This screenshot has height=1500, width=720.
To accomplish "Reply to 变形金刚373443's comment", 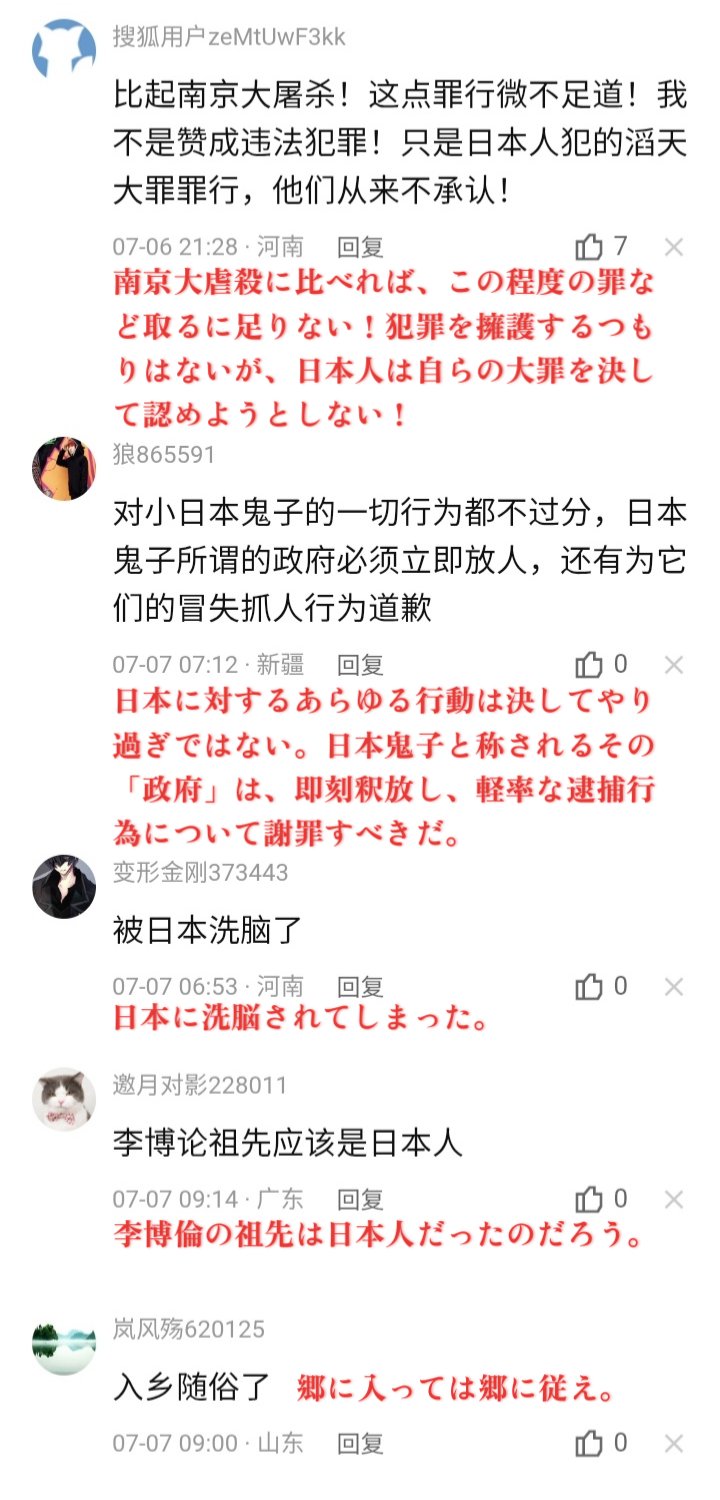I will pos(360,988).
